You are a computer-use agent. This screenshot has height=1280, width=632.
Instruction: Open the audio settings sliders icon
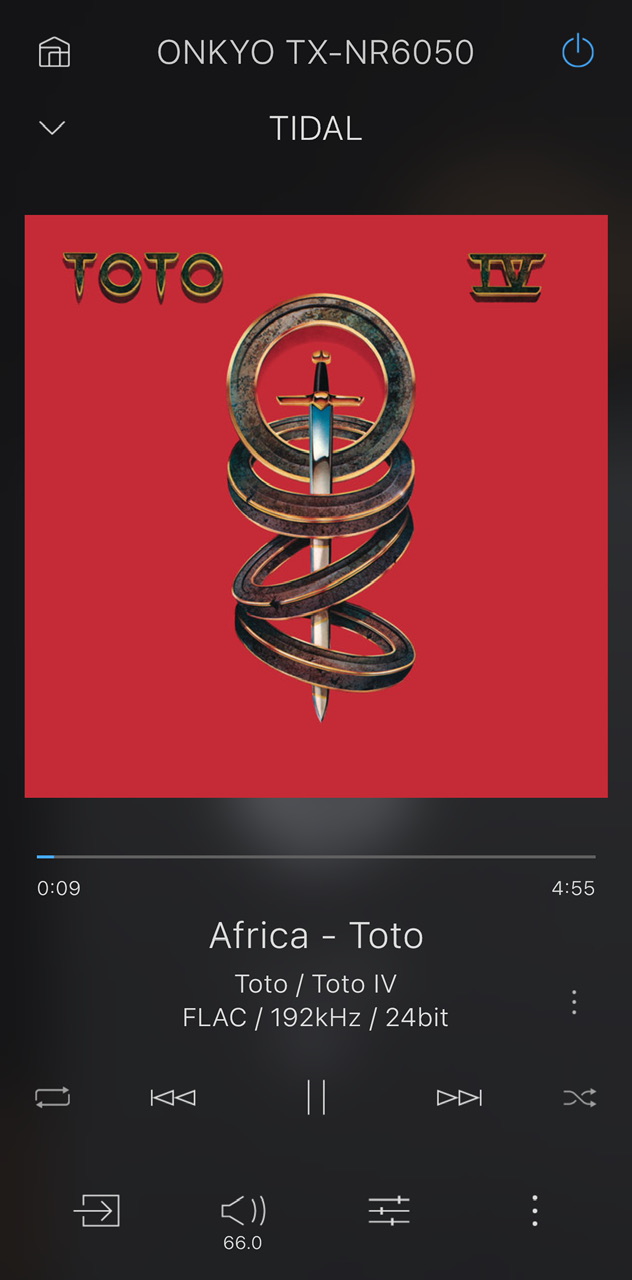pos(389,1211)
